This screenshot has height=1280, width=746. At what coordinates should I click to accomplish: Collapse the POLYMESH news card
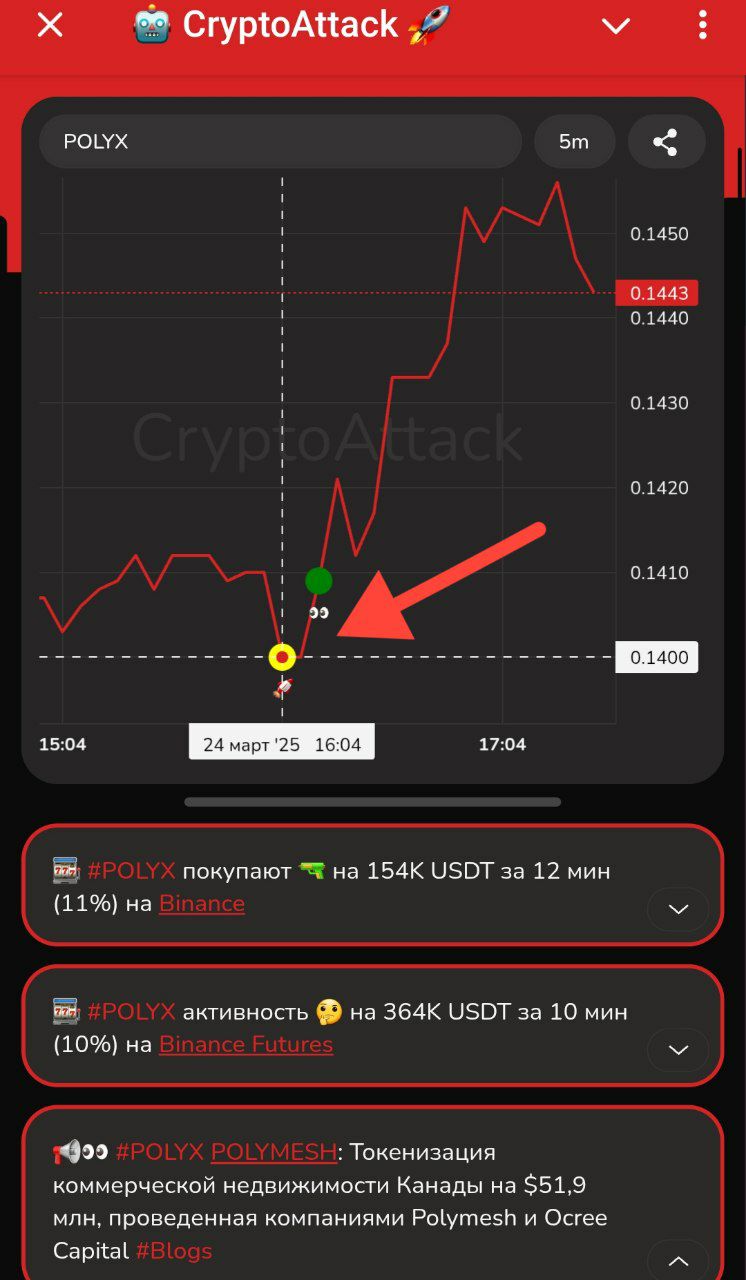(x=678, y=1261)
